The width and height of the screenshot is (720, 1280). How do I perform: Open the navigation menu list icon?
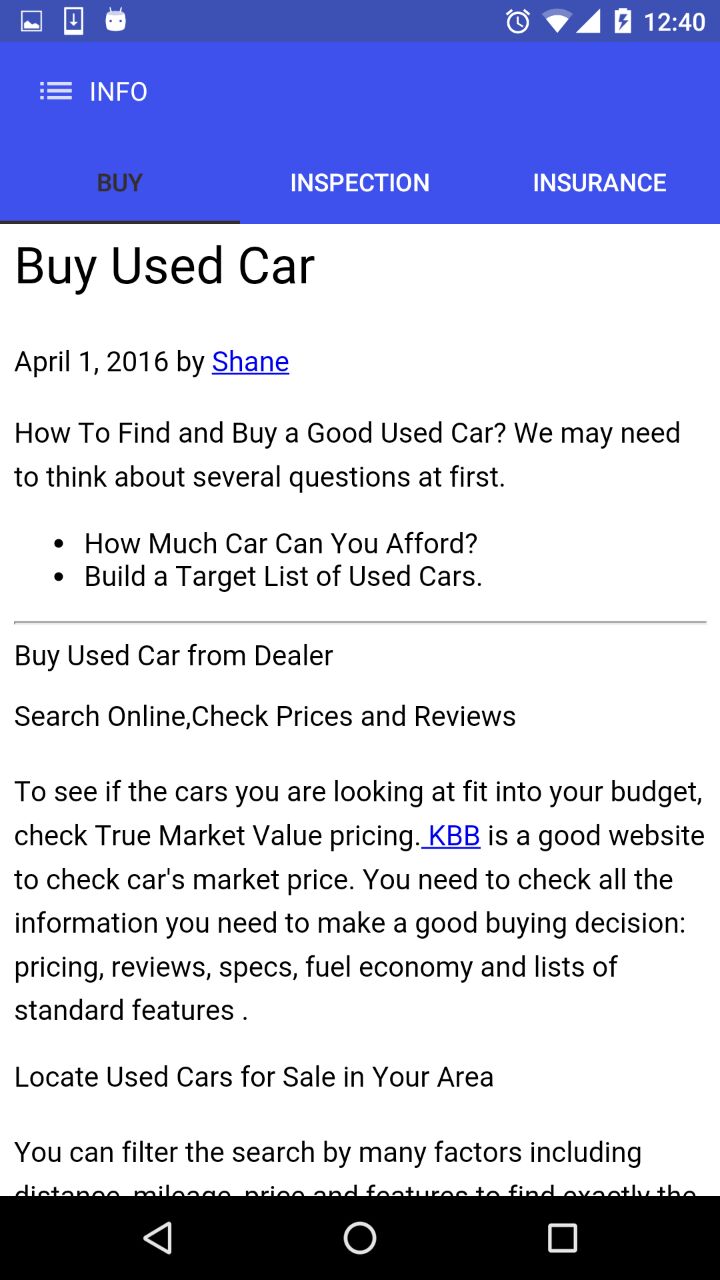coord(55,91)
